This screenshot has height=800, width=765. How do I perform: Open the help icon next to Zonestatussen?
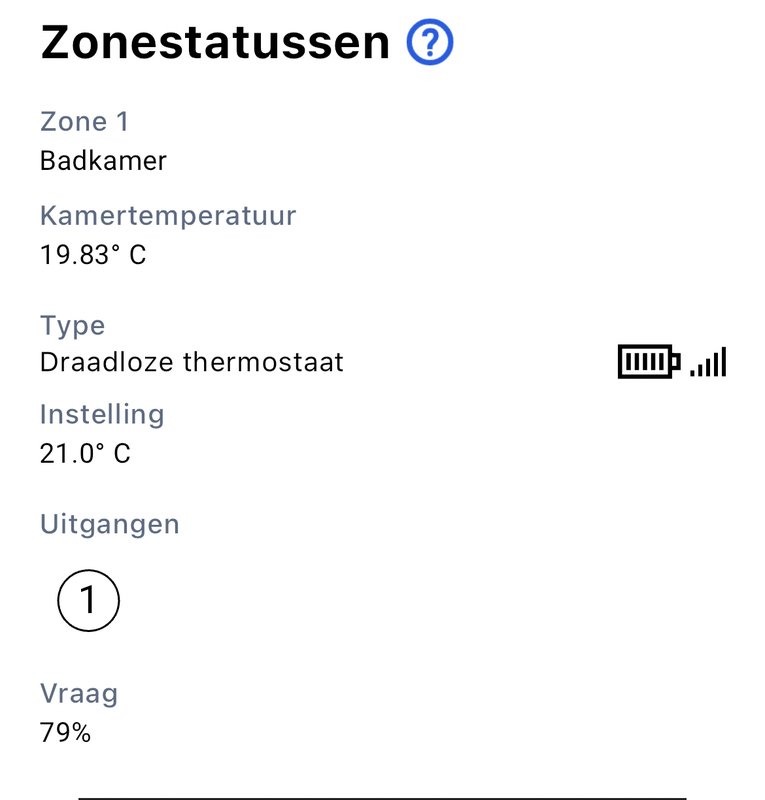pos(430,42)
